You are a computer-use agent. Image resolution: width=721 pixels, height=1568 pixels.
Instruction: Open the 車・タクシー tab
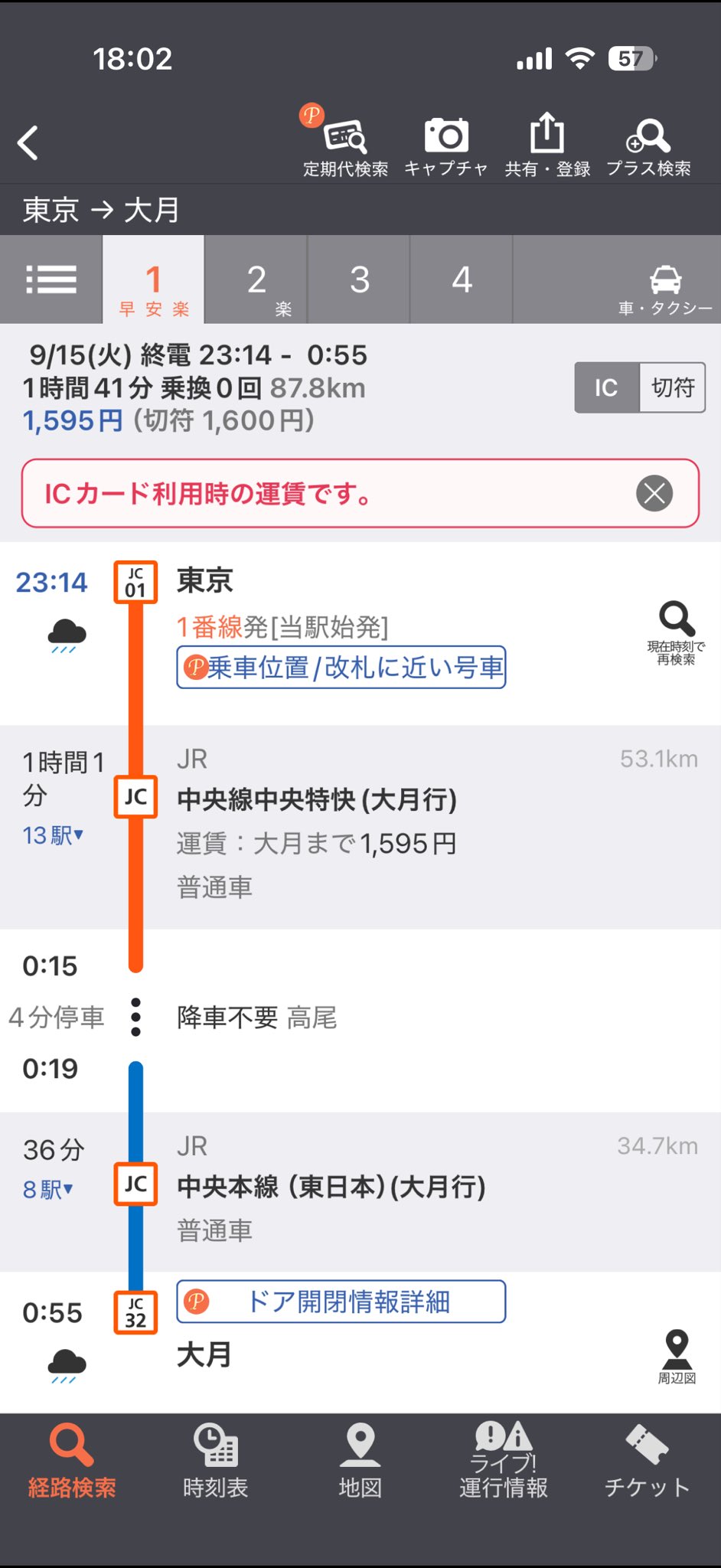665,289
